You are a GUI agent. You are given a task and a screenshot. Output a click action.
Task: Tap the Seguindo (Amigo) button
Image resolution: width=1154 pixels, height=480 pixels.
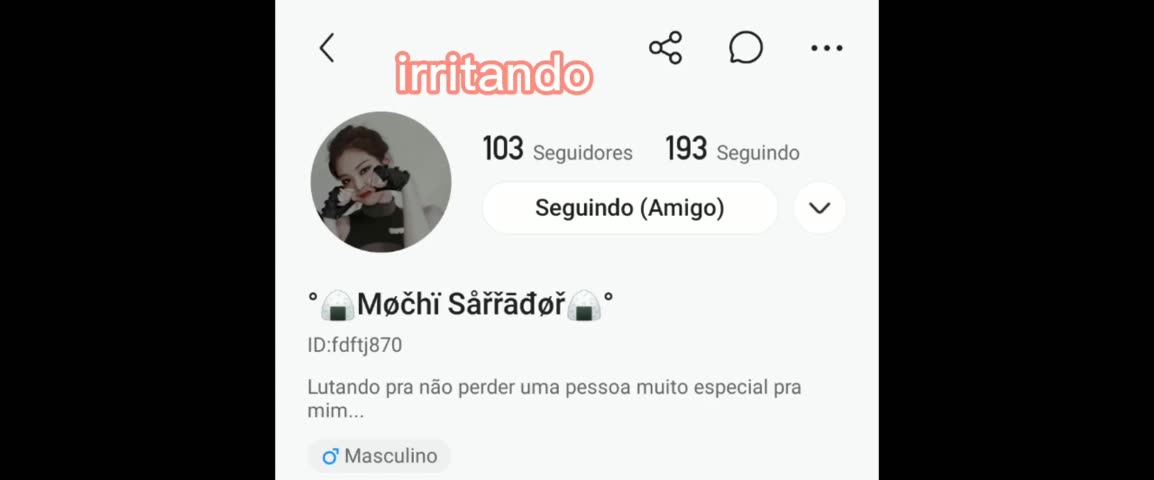(x=630, y=208)
